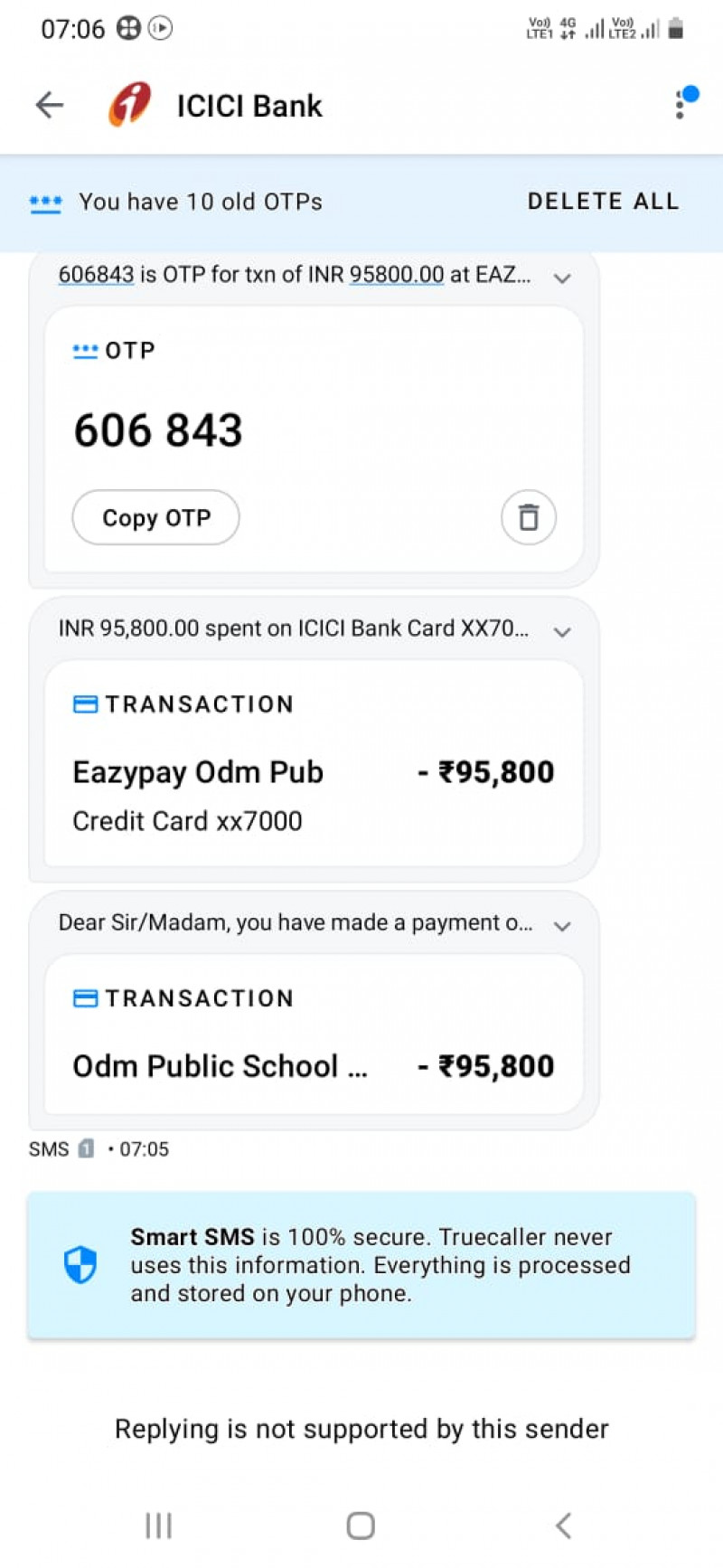Delete all old OTPs
Viewport: 723px width, 1568px height.
603,202
